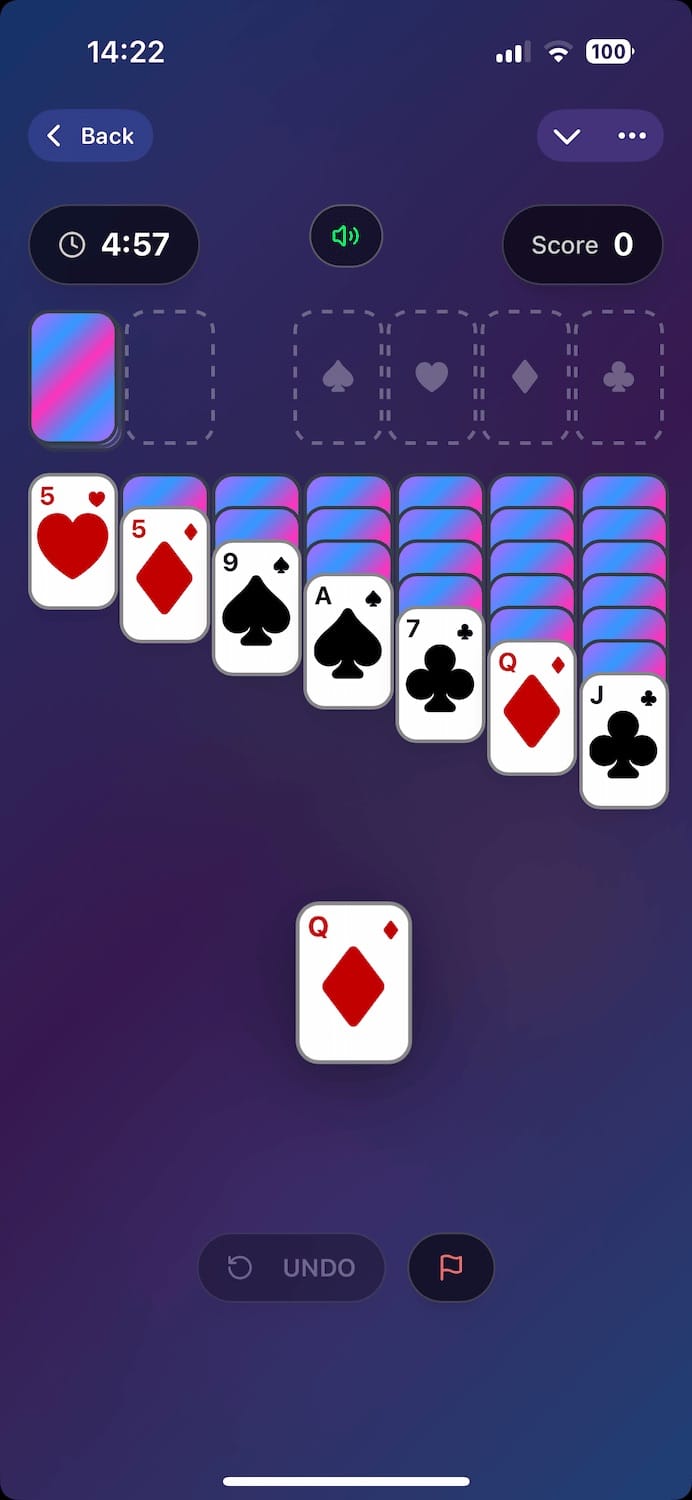The image size is (692, 1500).
Task: Tap the flag button to give up
Action: point(451,1267)
